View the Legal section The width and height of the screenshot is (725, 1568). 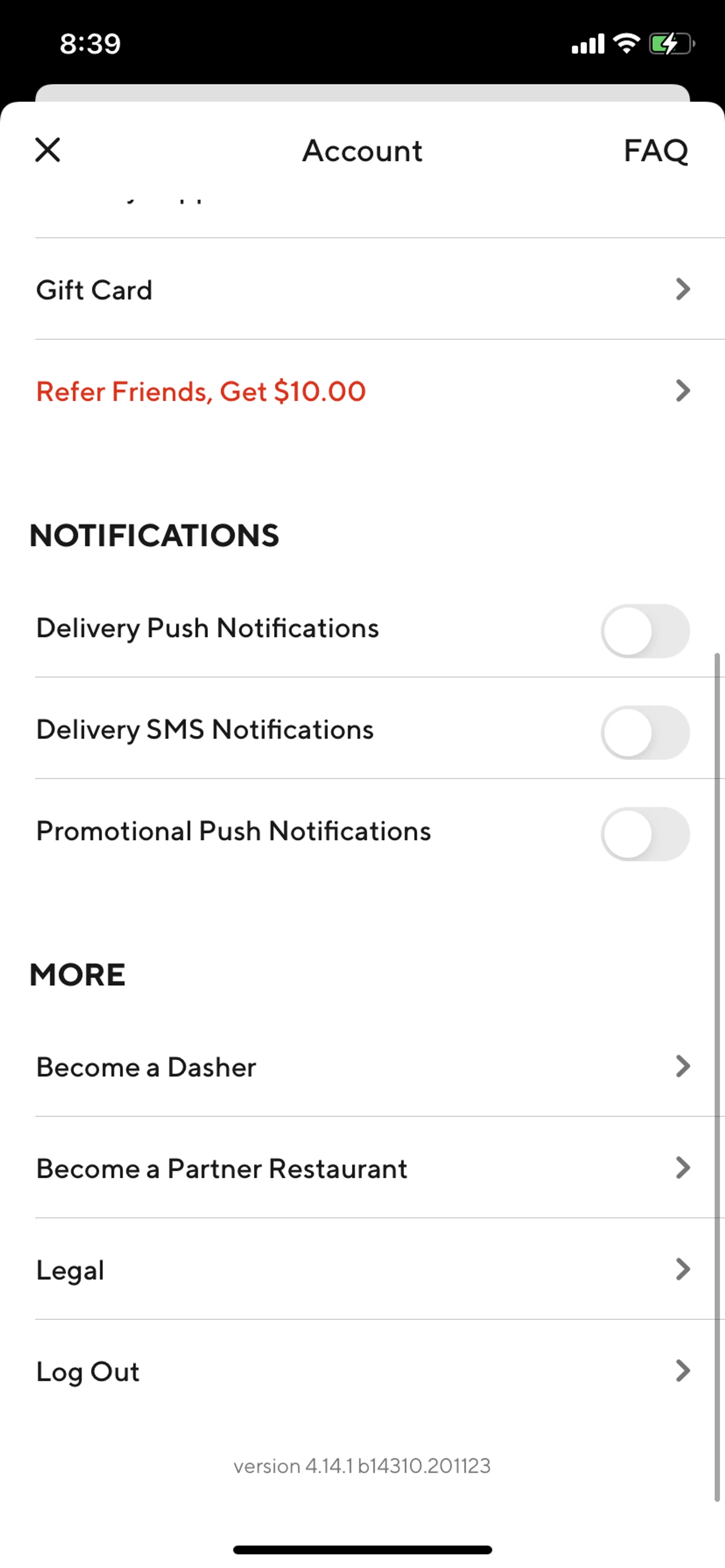click(x=362, y=1270)
